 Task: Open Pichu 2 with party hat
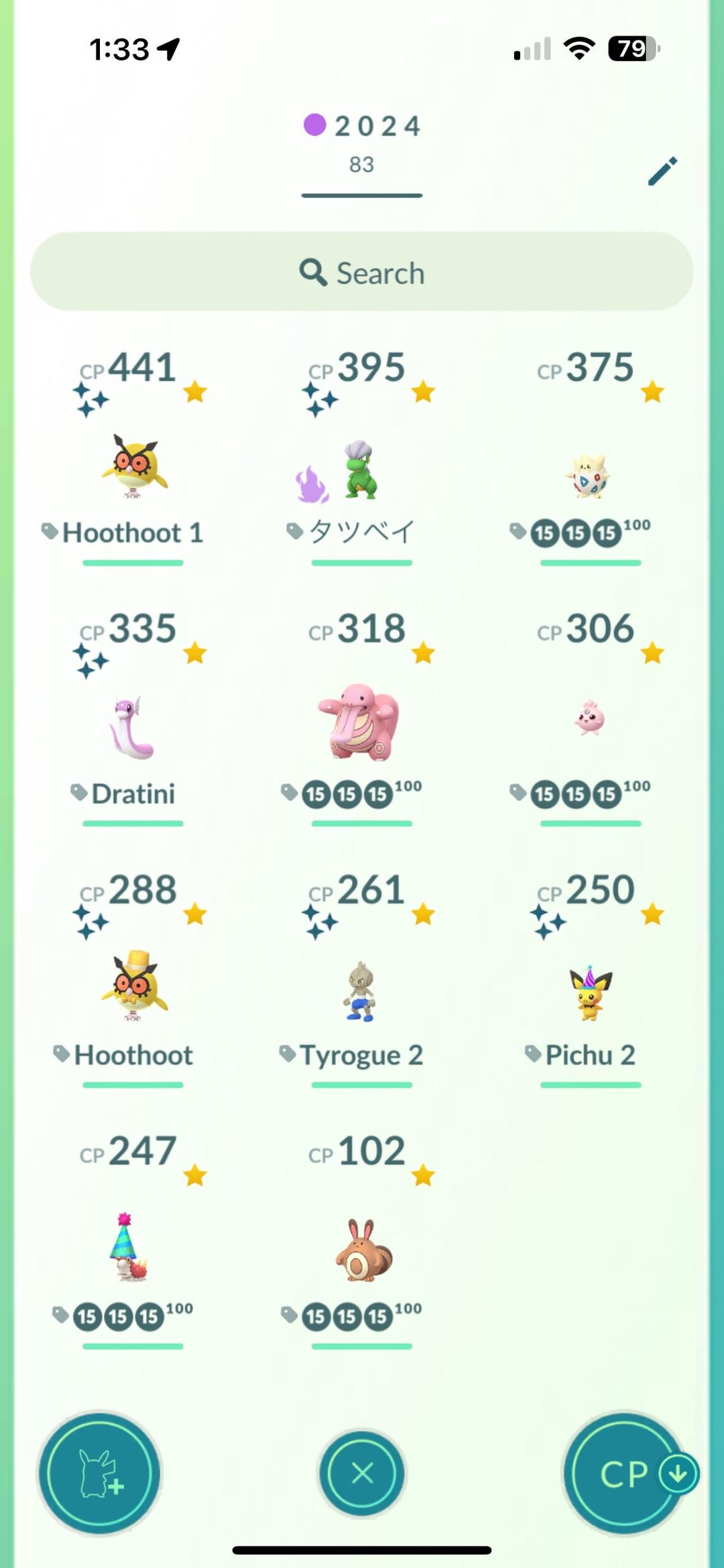(590, 993)
